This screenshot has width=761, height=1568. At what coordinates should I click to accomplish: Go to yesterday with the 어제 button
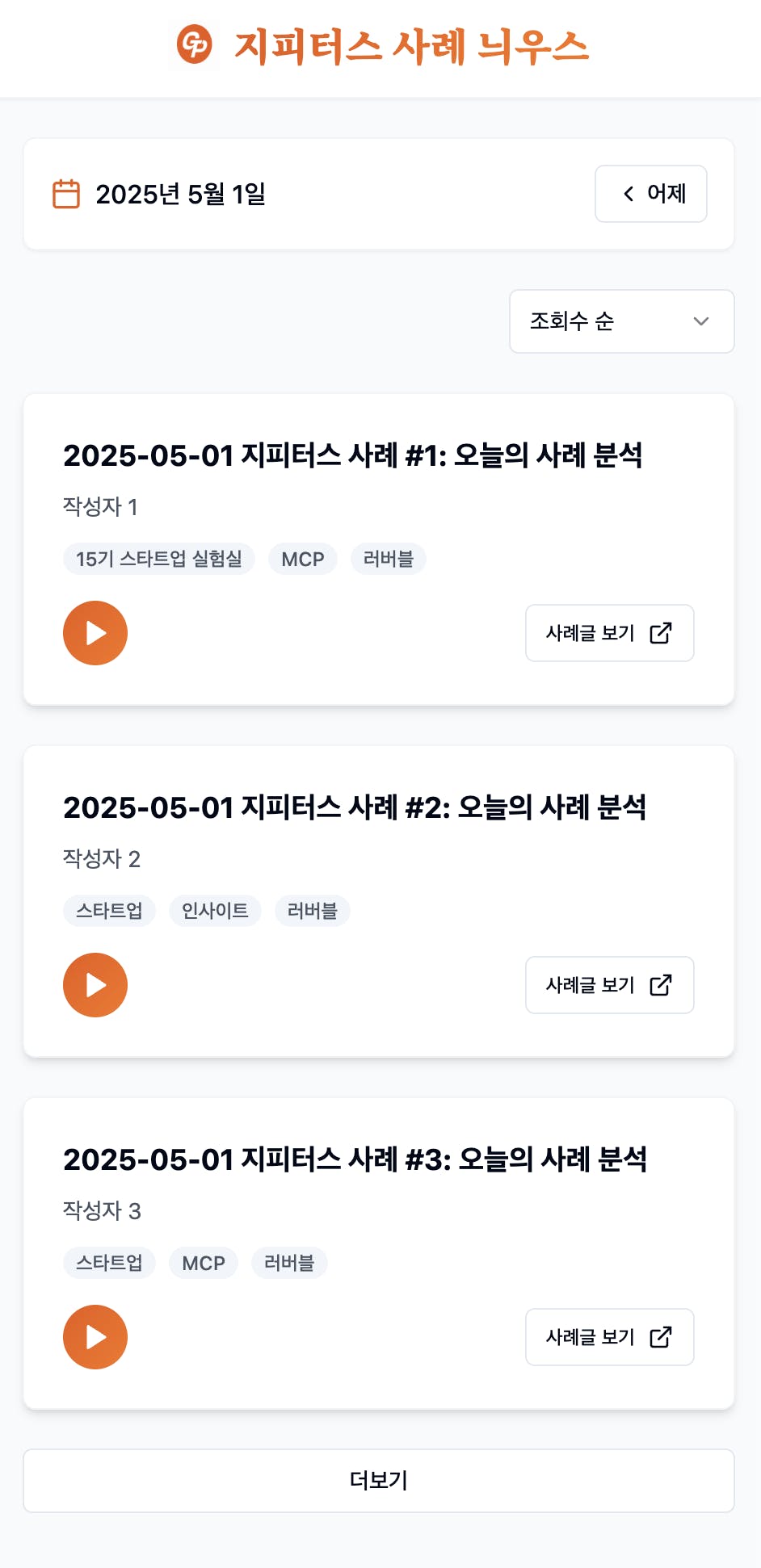pyautogui.click(x=651, y=194)
